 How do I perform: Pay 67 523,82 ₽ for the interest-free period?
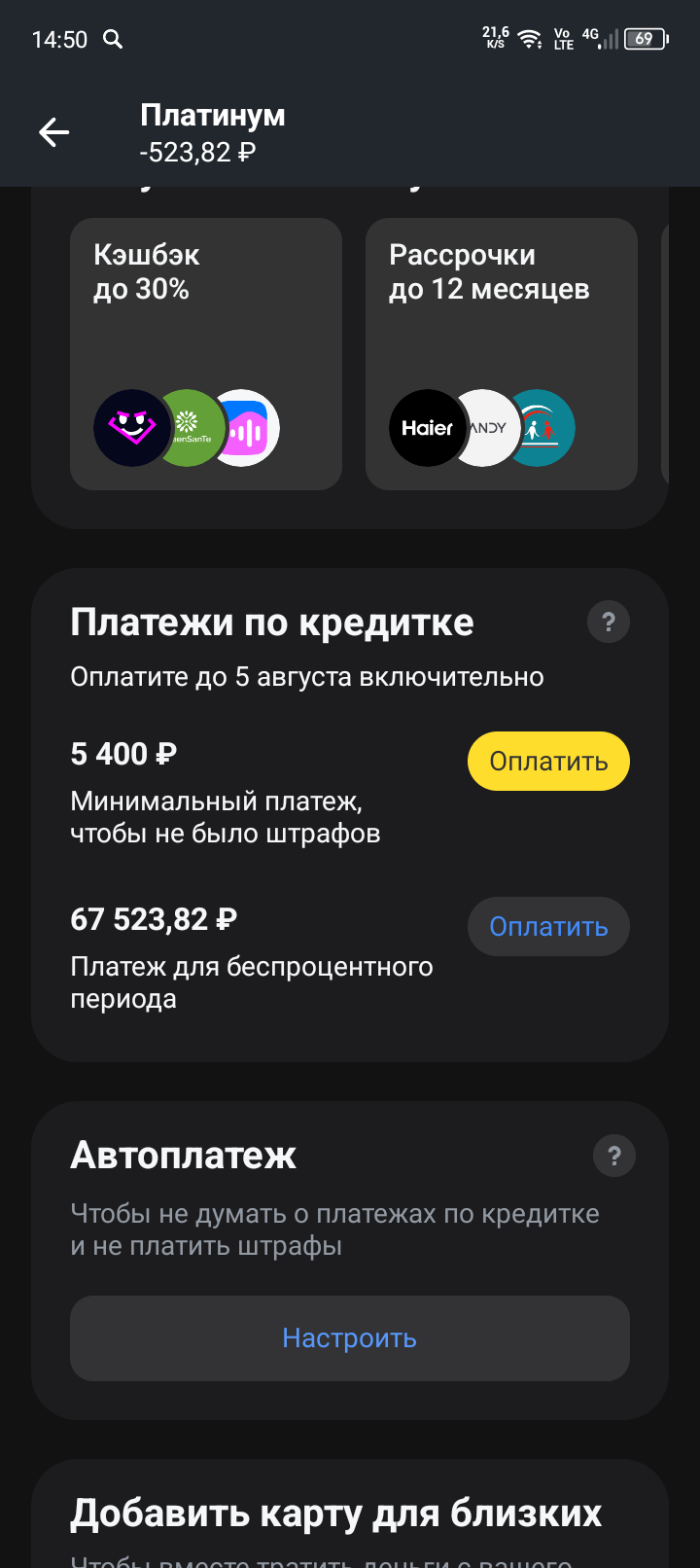(x=548, y=926)
